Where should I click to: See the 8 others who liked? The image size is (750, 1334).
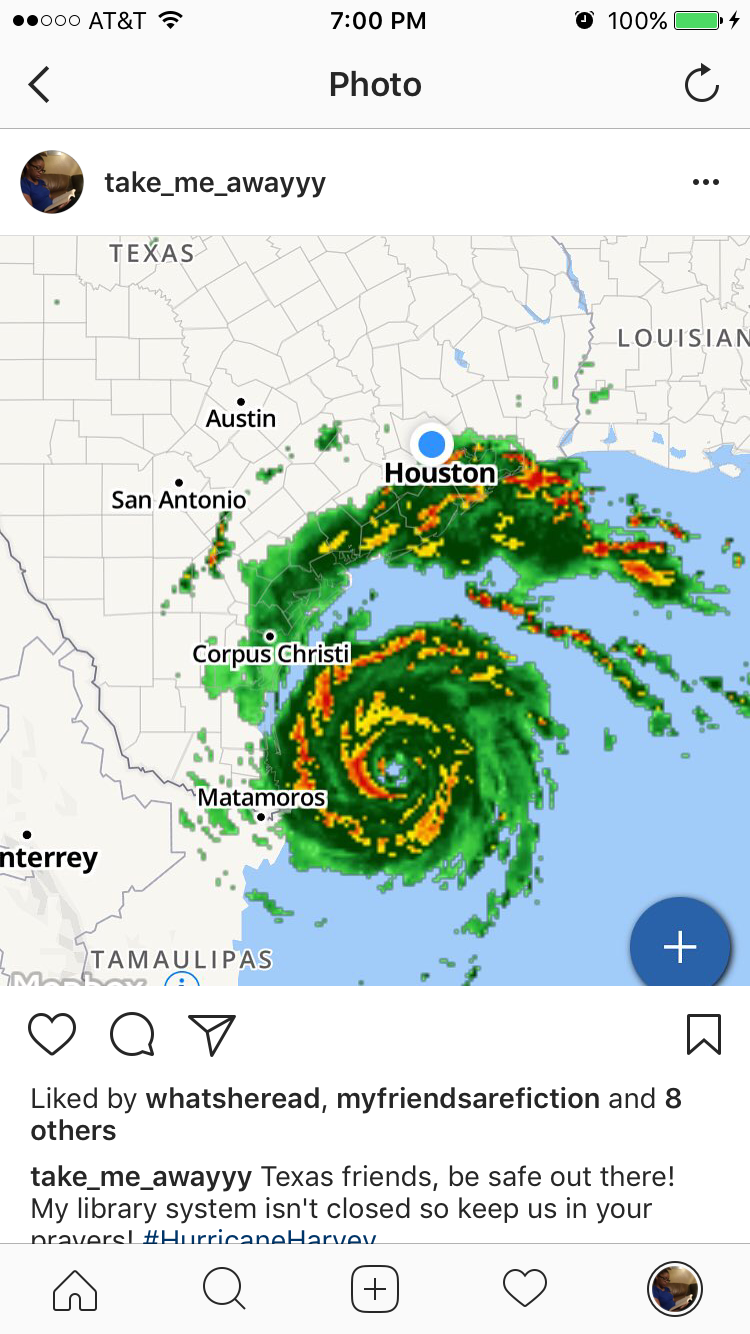click(x=72, y=1130)
